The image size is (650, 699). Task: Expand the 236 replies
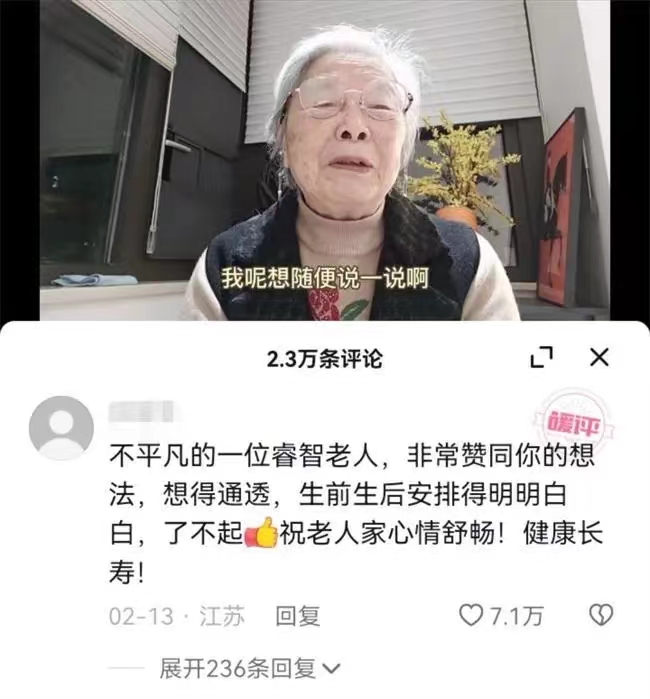tap(250, 668)
